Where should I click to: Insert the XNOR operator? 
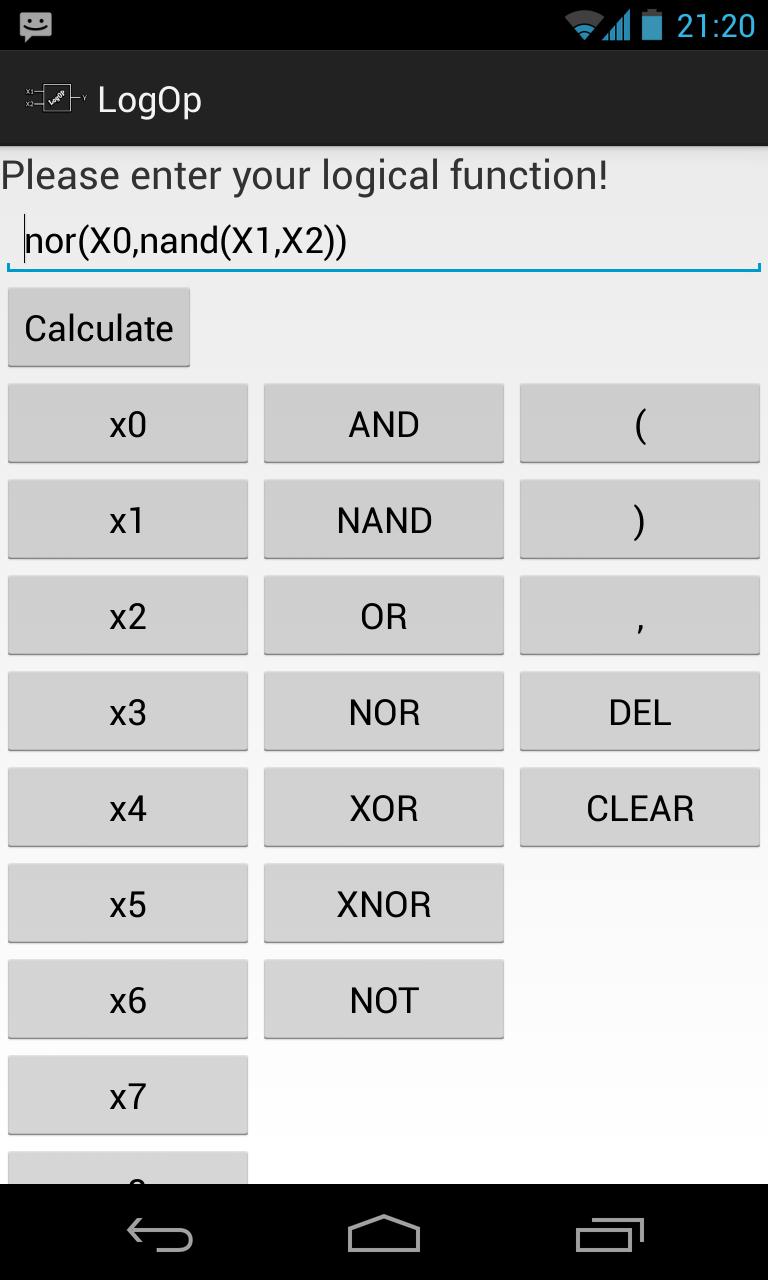coord(384,904)
